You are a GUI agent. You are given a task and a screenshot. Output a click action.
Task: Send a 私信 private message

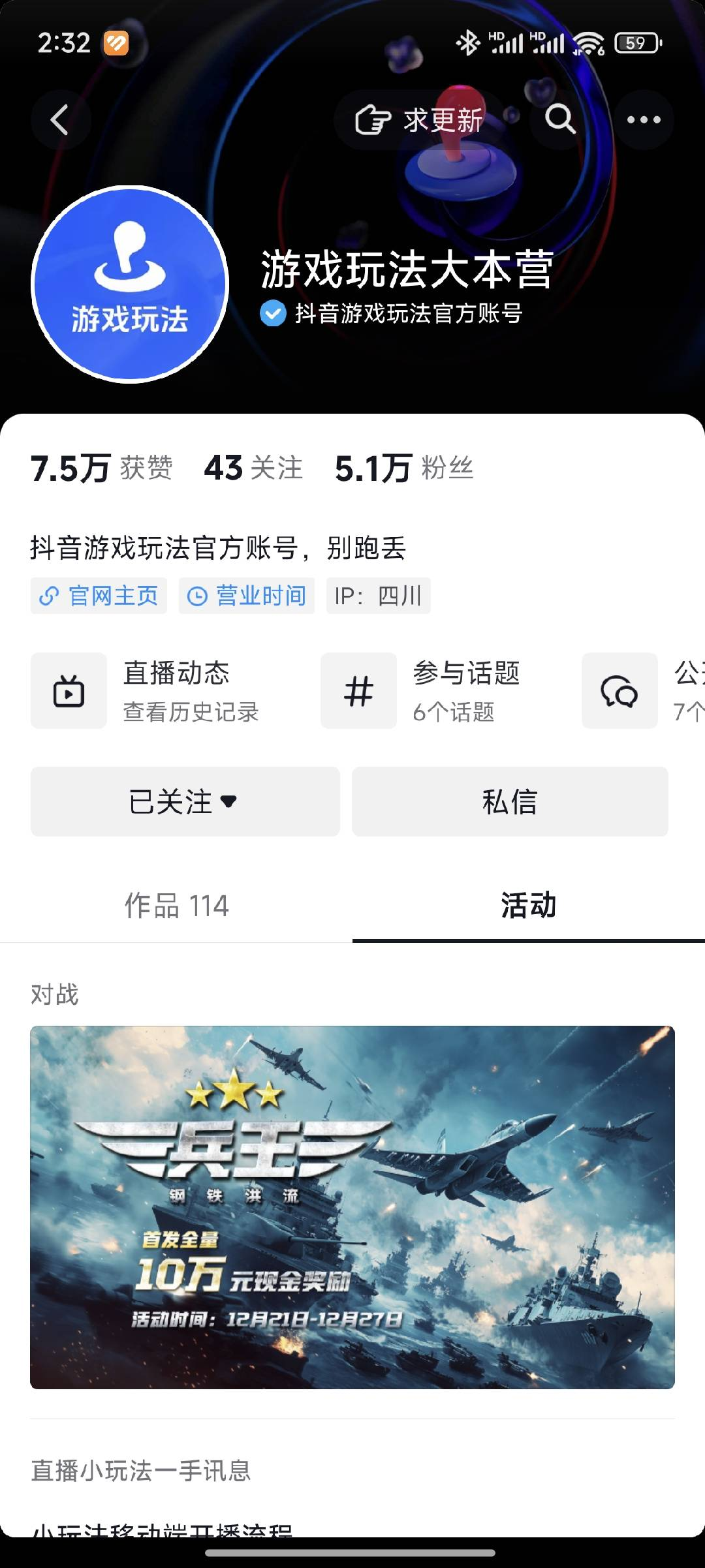(x=510, y=802)
